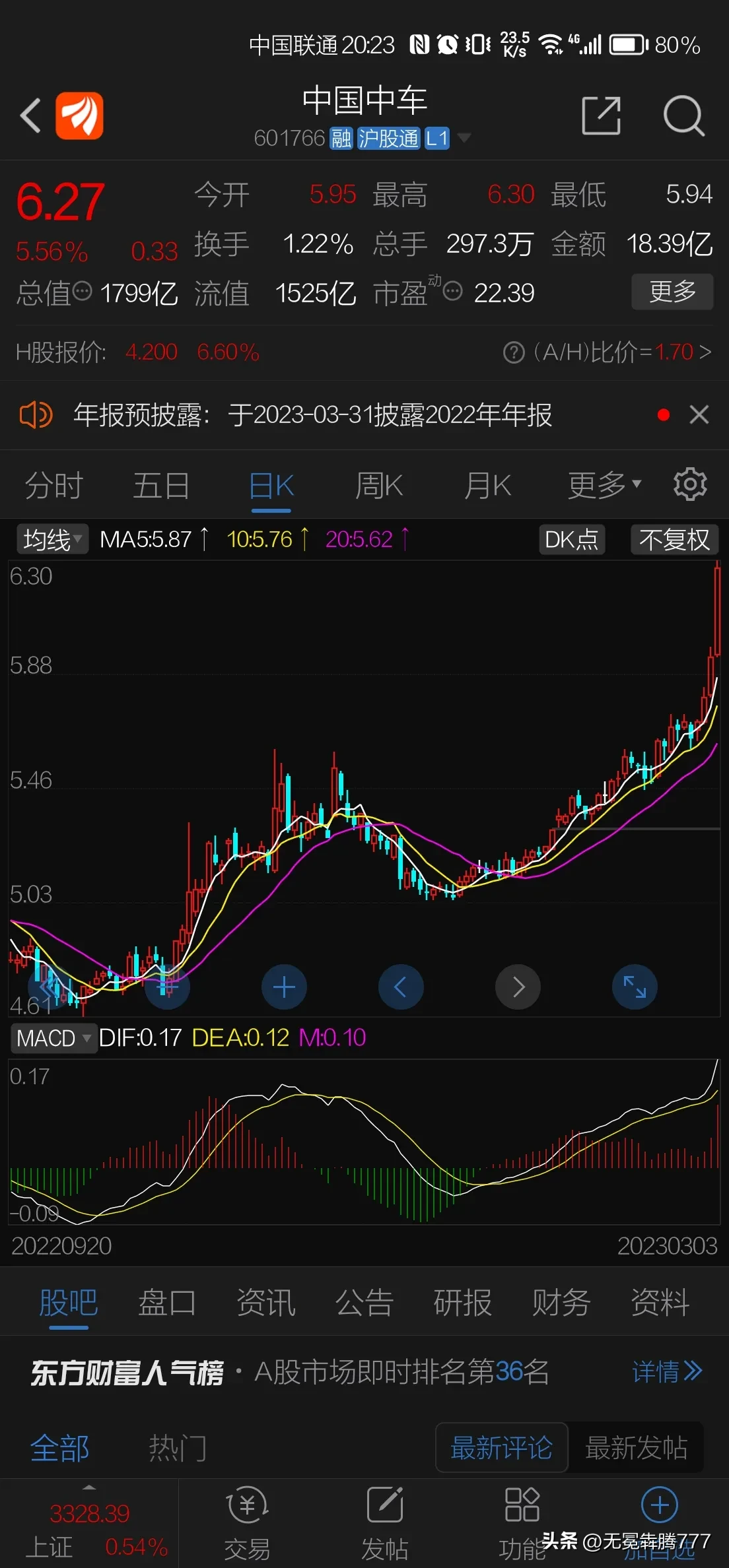This screenshot has height=1568, width=729.
Task: Switch to the 五日 chart tab
Action: 161,486
